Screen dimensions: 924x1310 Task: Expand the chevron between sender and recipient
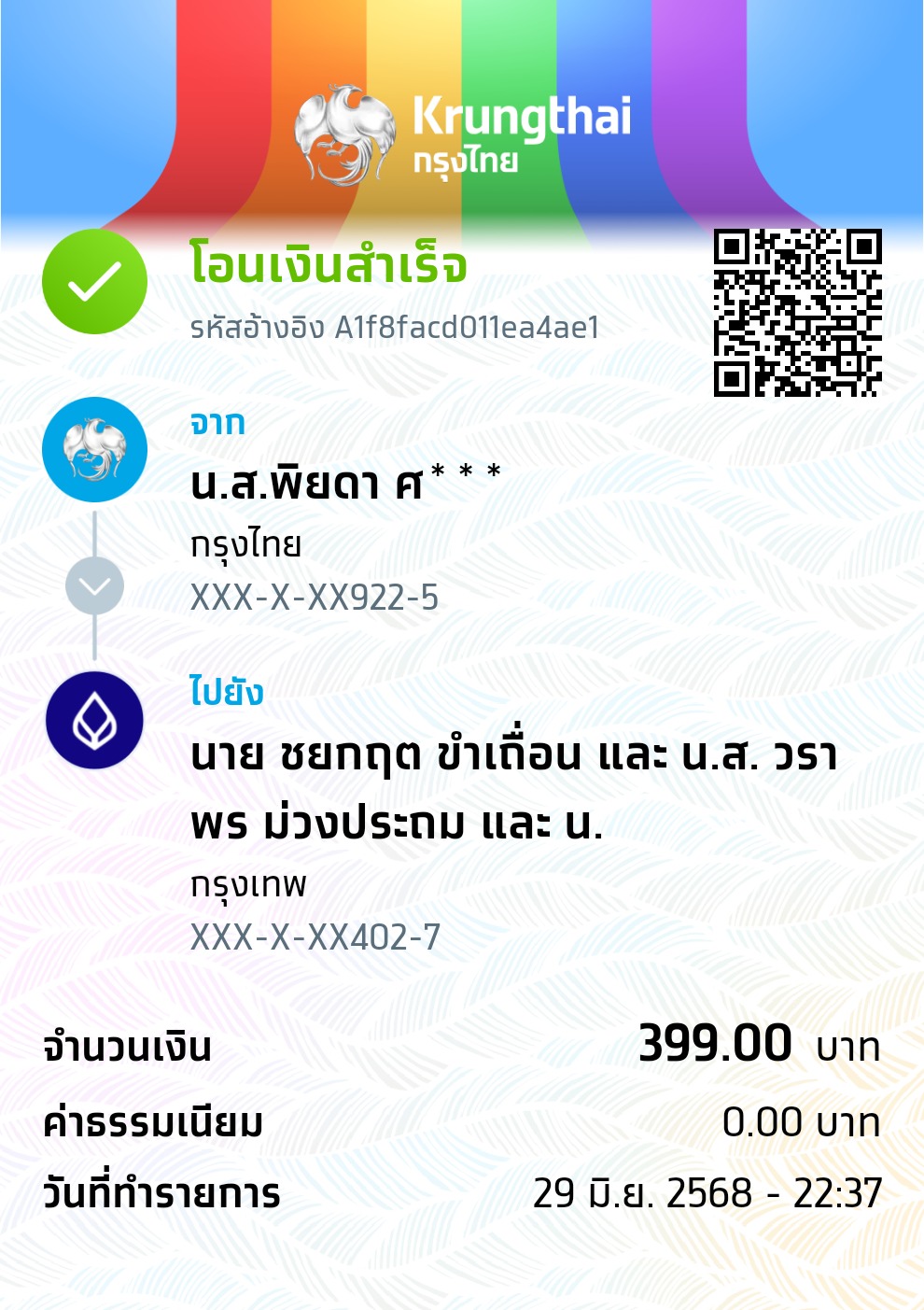[x=93, y=586]
